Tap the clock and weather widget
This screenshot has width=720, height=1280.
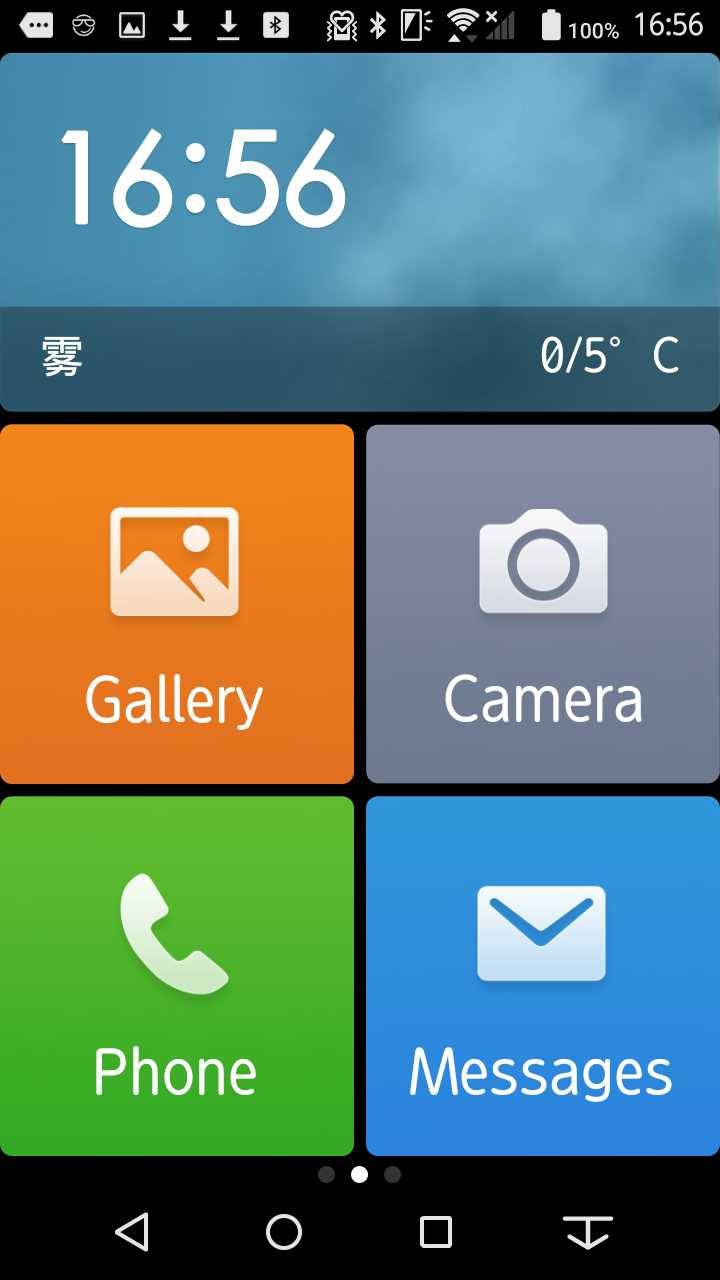click(x=360, y=232)
